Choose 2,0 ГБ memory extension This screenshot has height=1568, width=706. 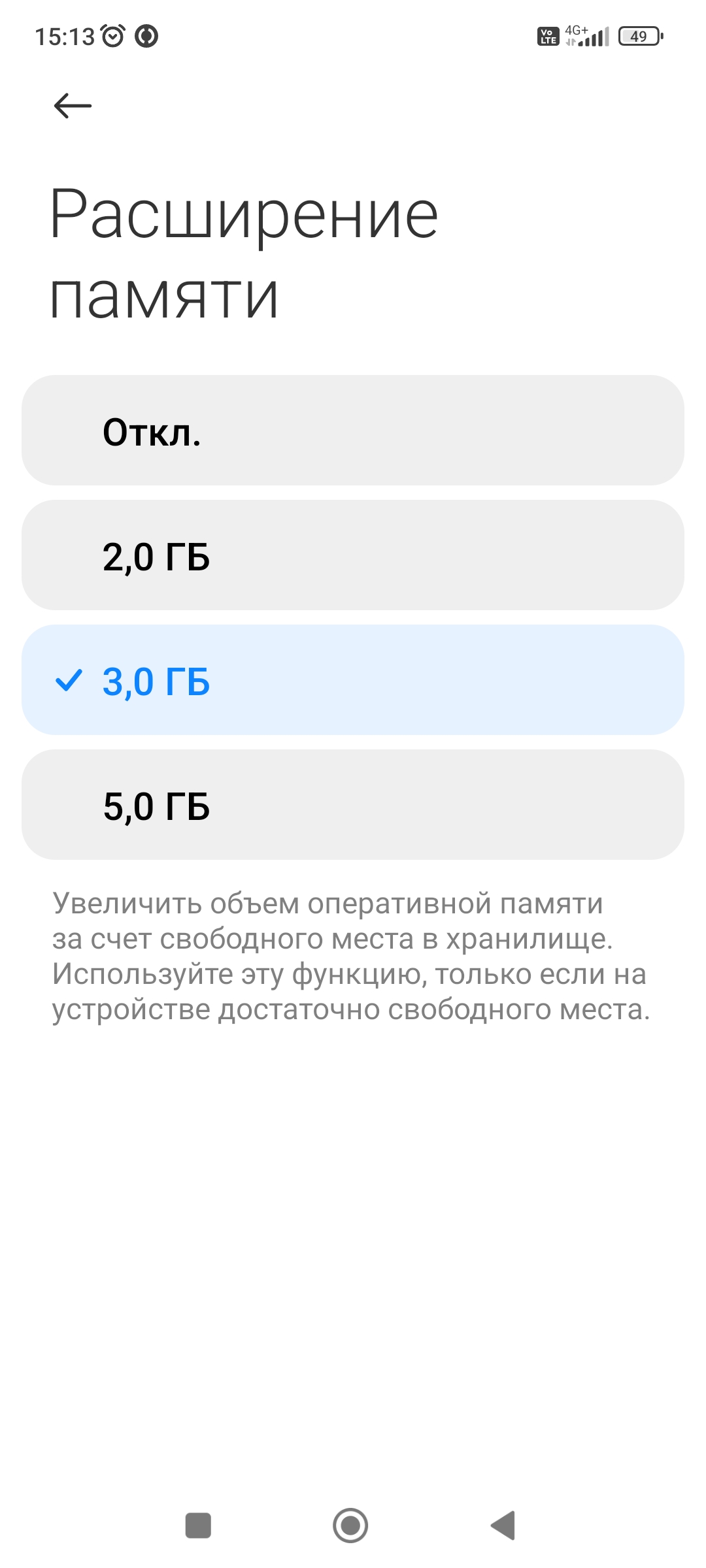point(353,555)
